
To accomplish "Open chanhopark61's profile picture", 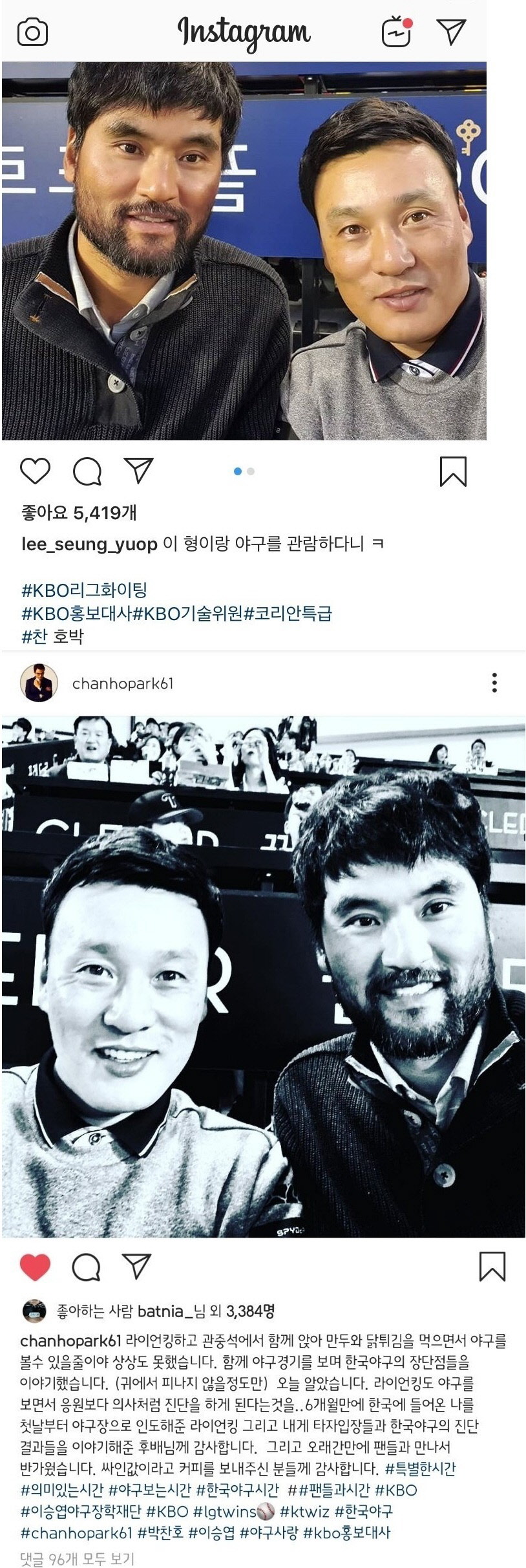I will tap(39, 683).
